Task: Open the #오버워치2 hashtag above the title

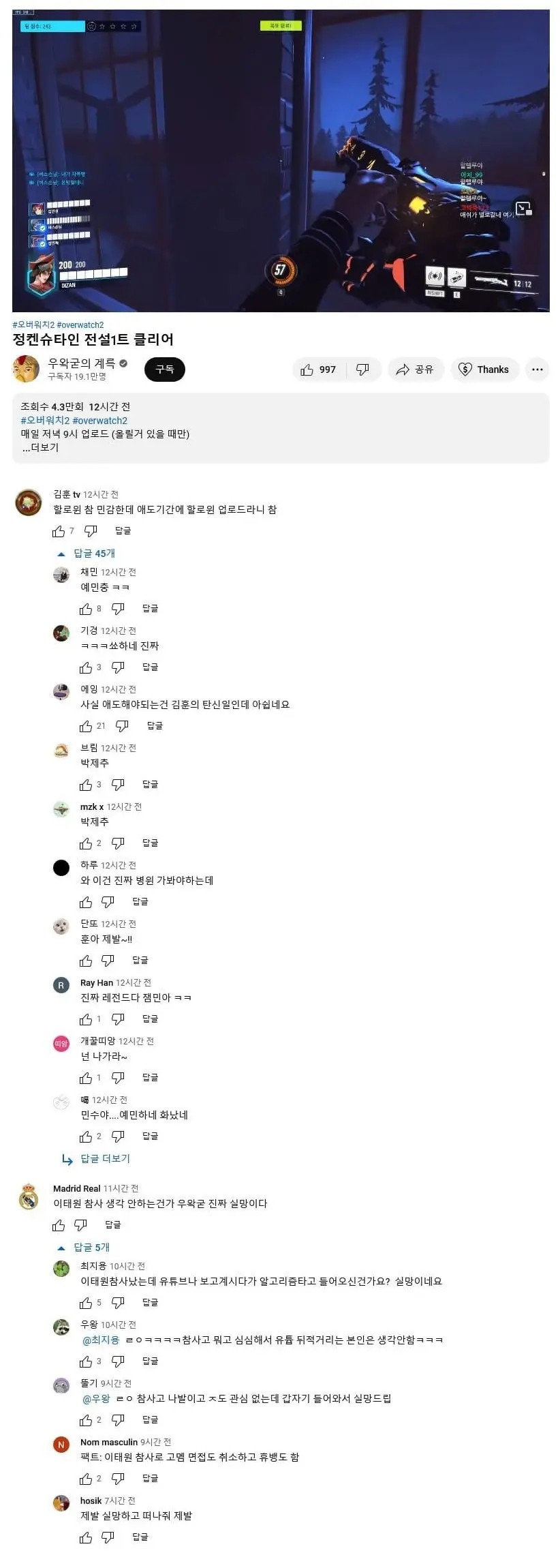Action: 33,325
